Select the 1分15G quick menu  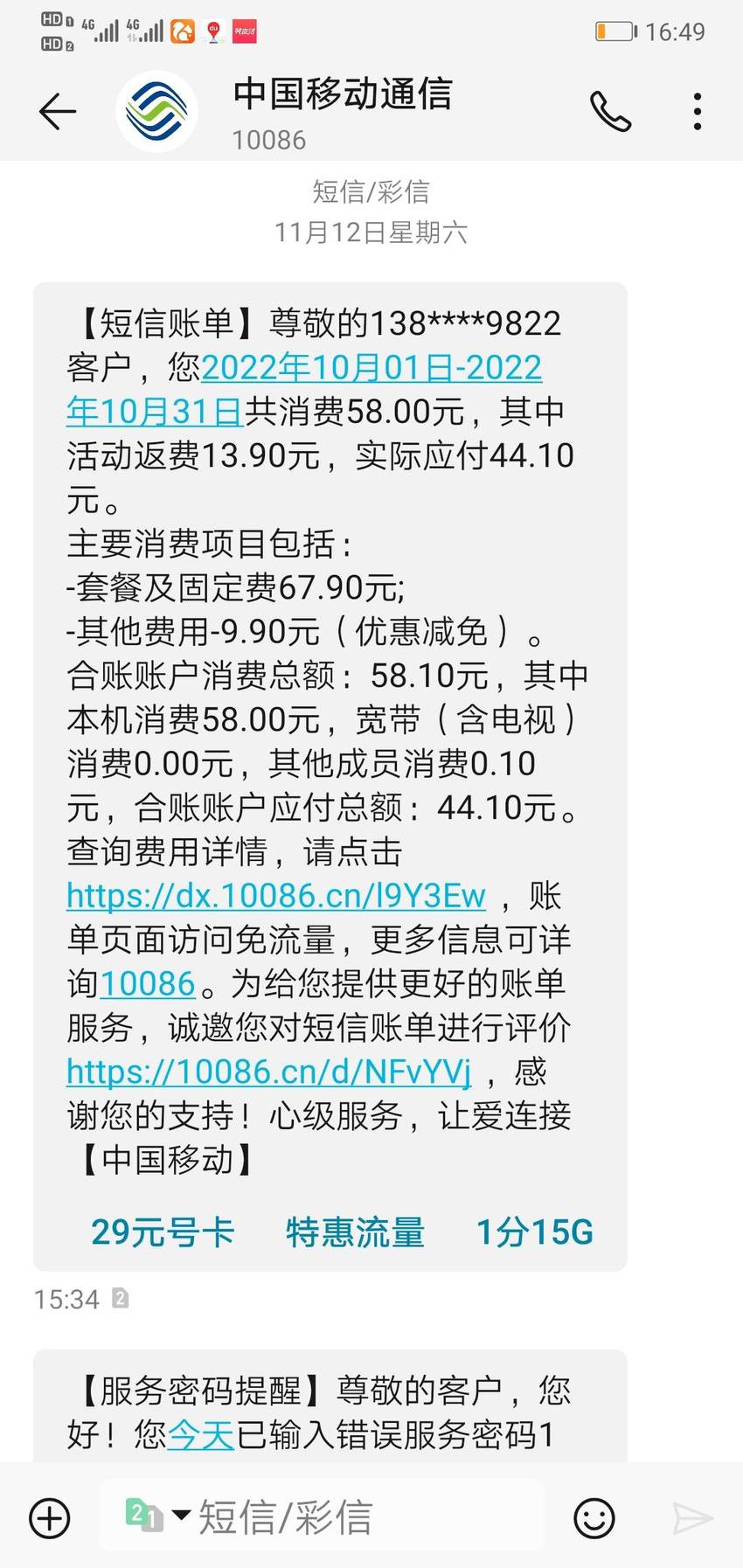pos(534,1232)
